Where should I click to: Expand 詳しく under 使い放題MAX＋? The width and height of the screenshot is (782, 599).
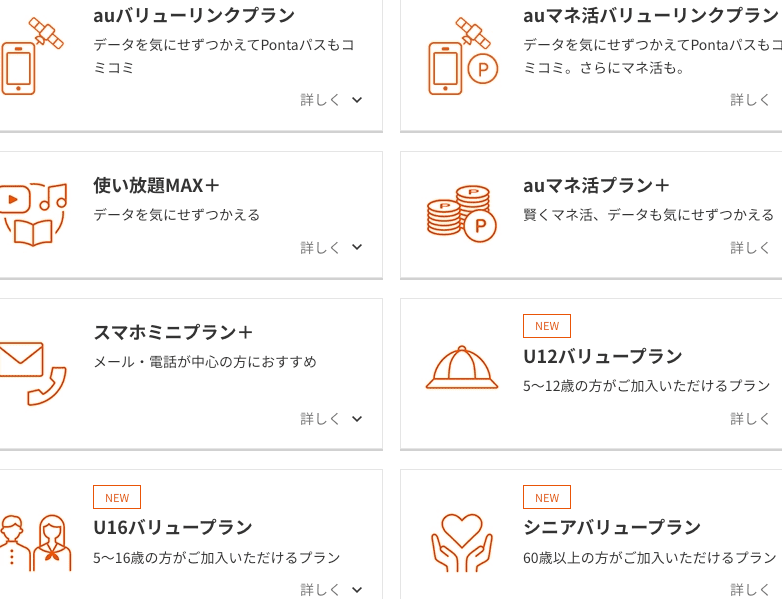(331, 247)
